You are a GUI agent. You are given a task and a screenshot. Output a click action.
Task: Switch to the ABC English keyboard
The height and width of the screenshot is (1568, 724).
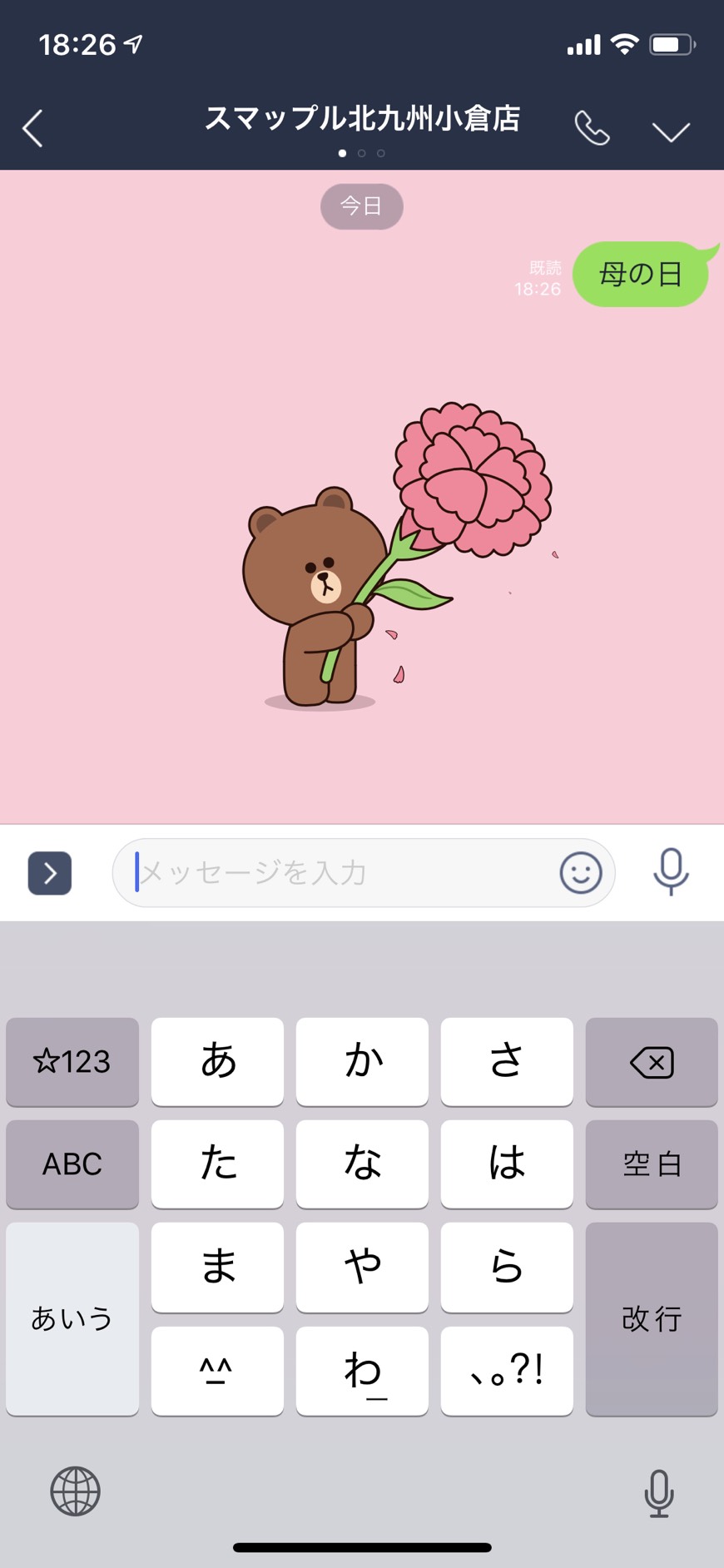tap(72, 1164)
